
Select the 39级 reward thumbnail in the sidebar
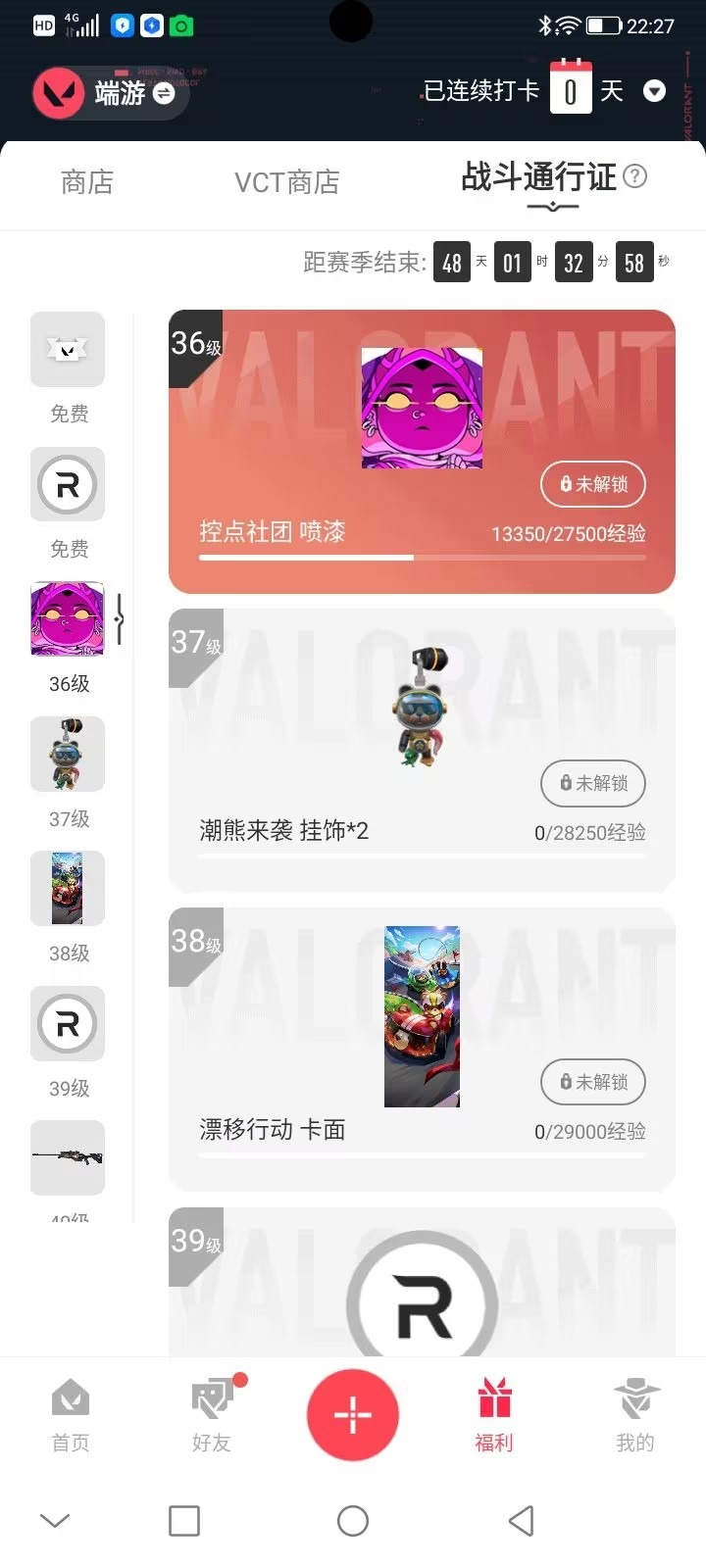[x=67, y=1023]
